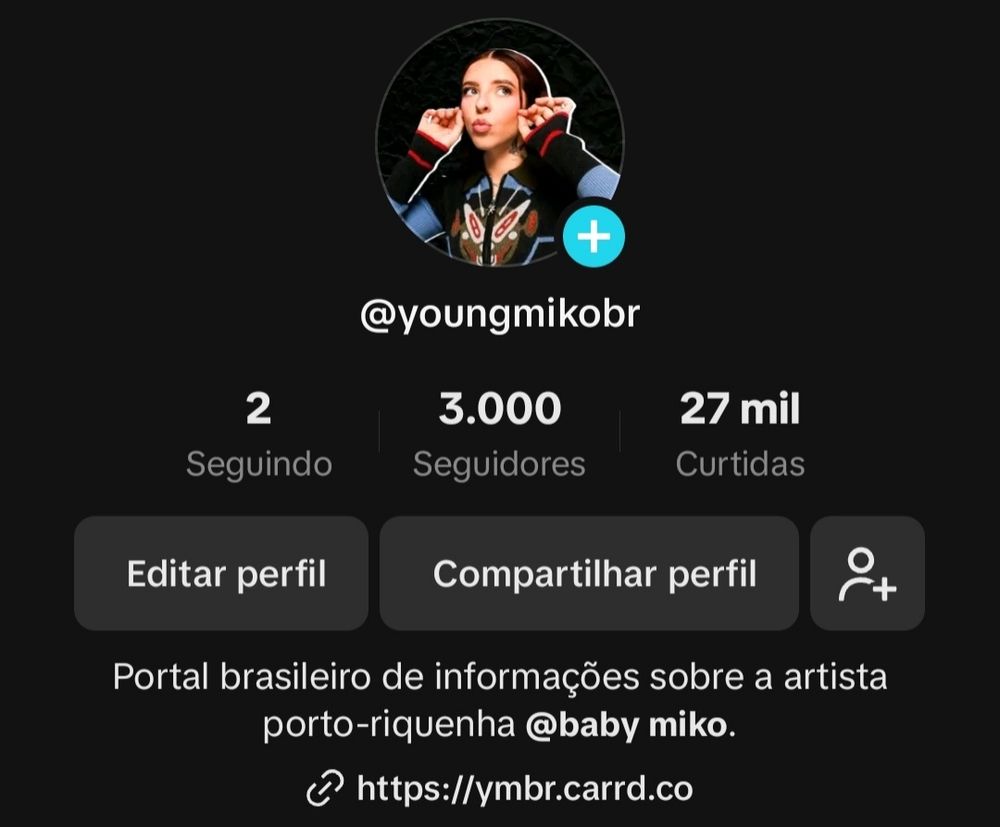
Task: View the Seguindo list
Action: point(259,435)
